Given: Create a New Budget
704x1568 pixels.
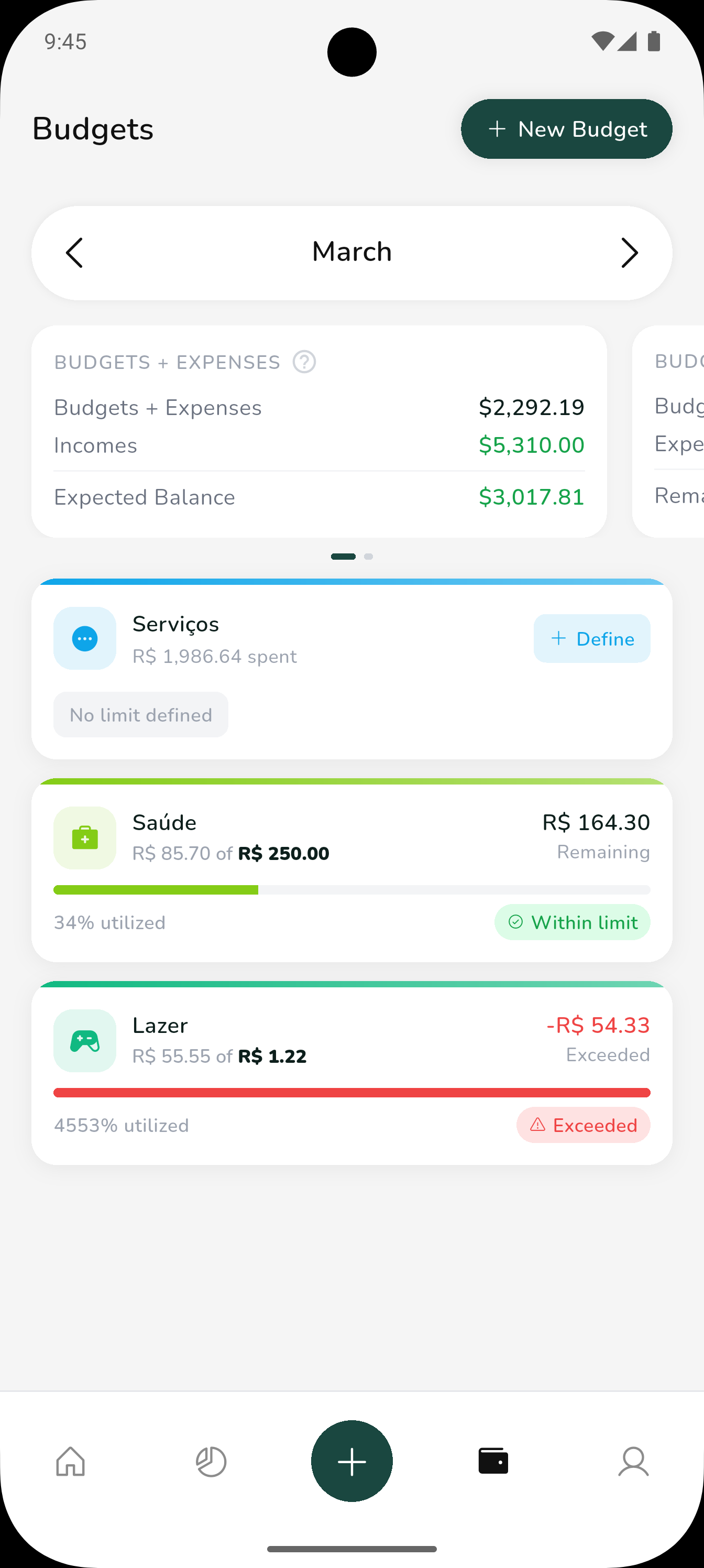Looking at the screenshot, I should (x=566, y=128).
